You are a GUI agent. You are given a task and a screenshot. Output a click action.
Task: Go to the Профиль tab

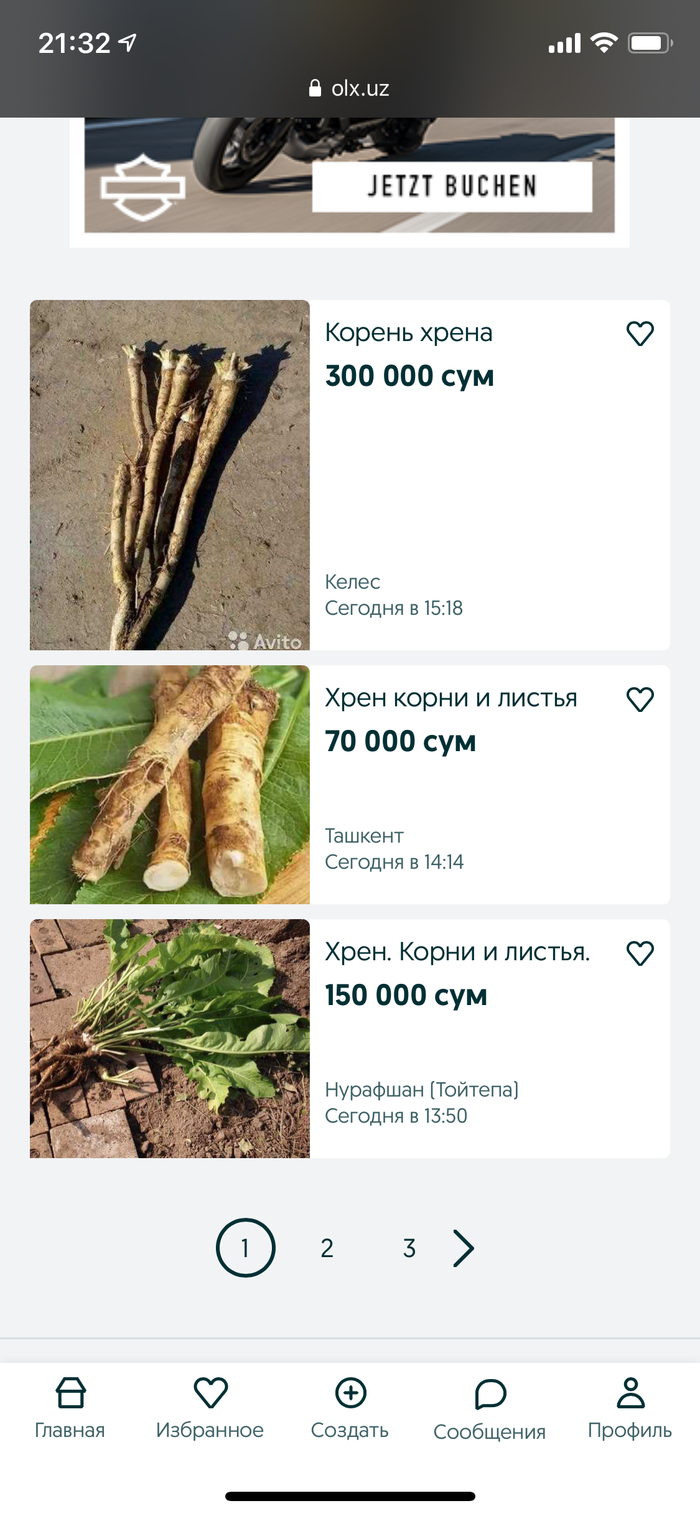click(630, 1408)
